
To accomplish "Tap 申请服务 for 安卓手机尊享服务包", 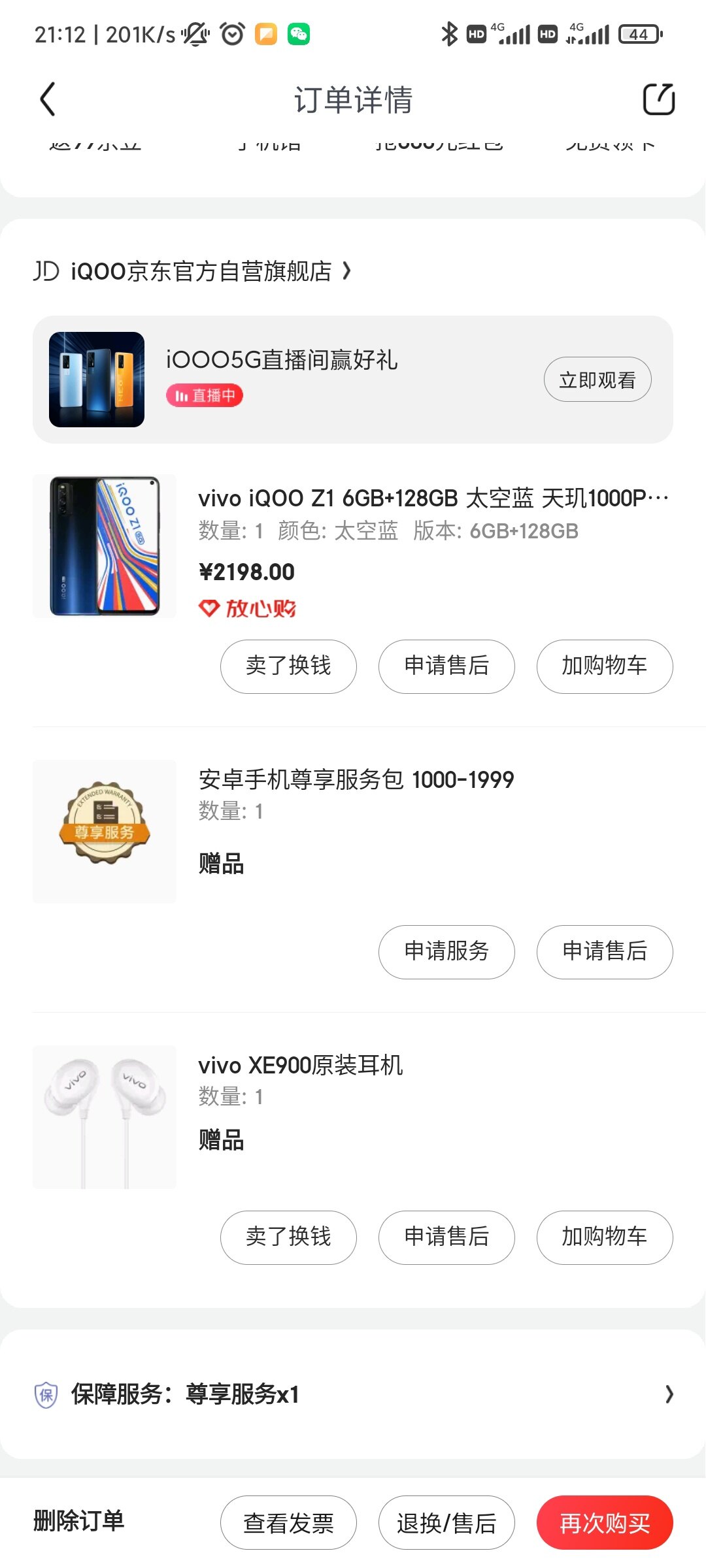I will pos(446,952).
